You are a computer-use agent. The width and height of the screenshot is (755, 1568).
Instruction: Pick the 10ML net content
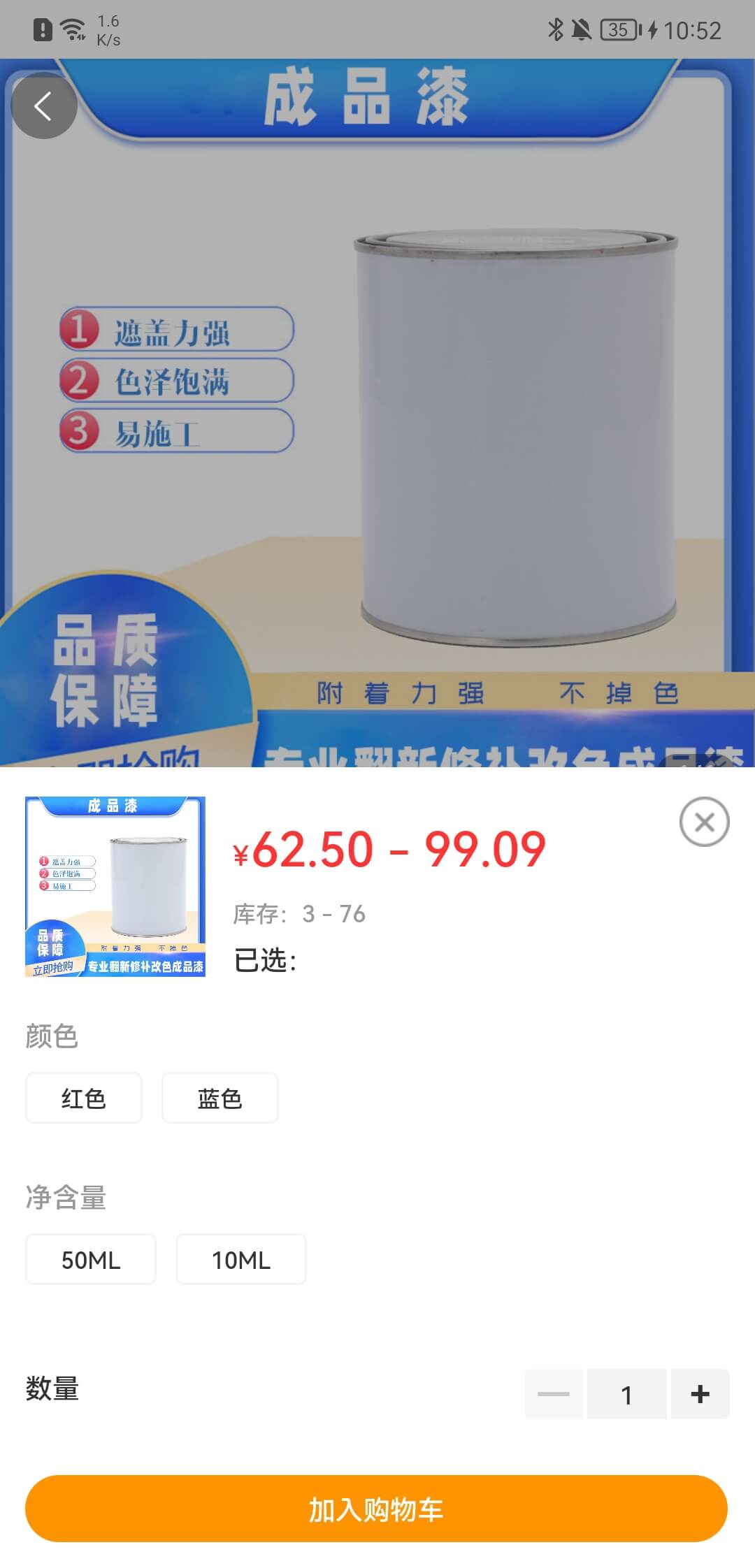tap(241, 1260)
